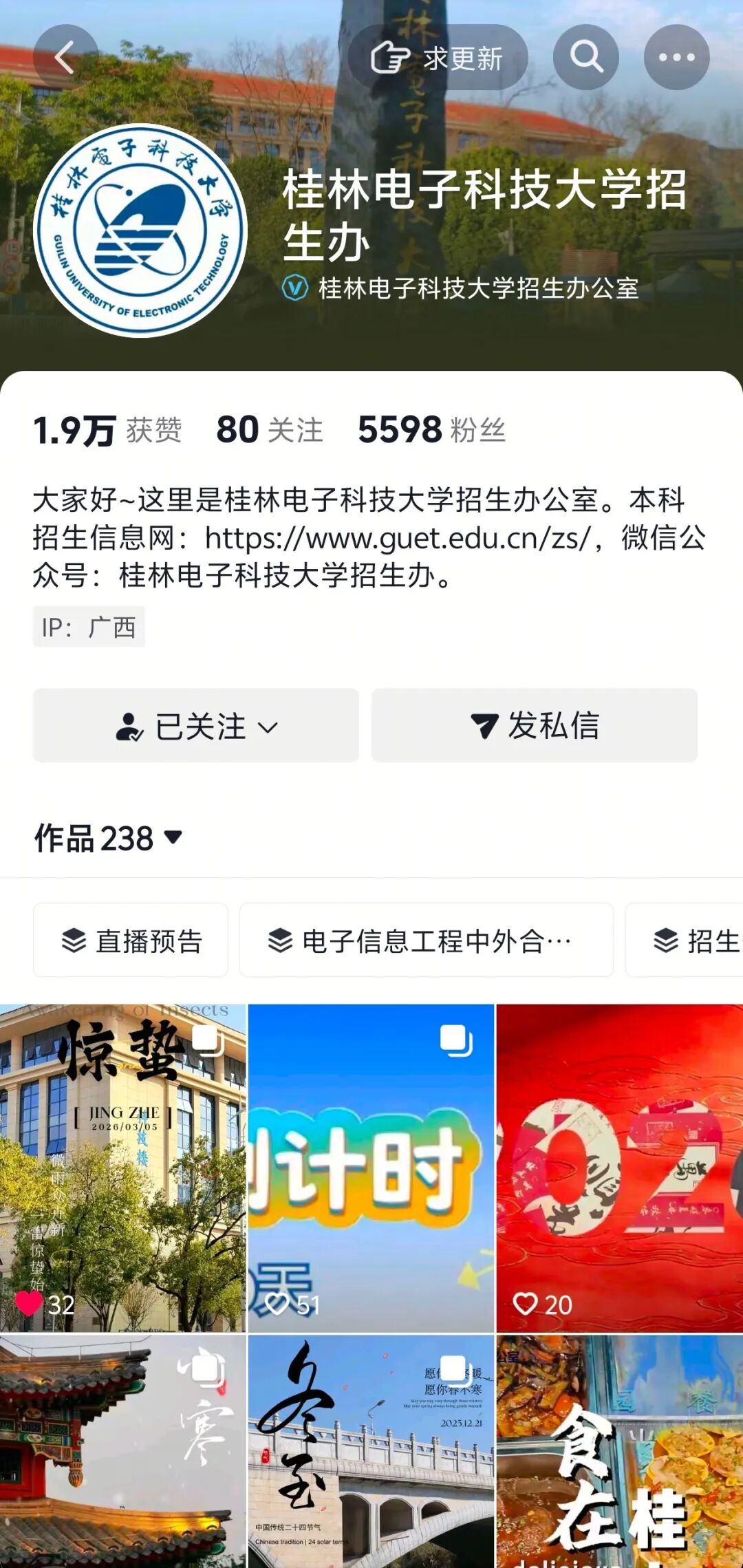
Task: Expand the 已关注 following options
Action: pyautogui.click(x=196, y=726)
